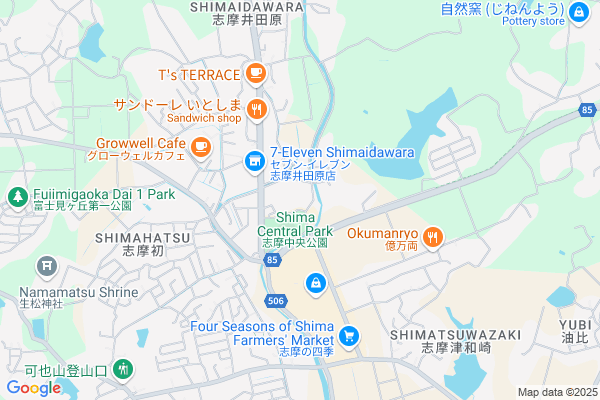Open the Pottery store shopping pin
The image size is (600, 400).
click(579, 12)
